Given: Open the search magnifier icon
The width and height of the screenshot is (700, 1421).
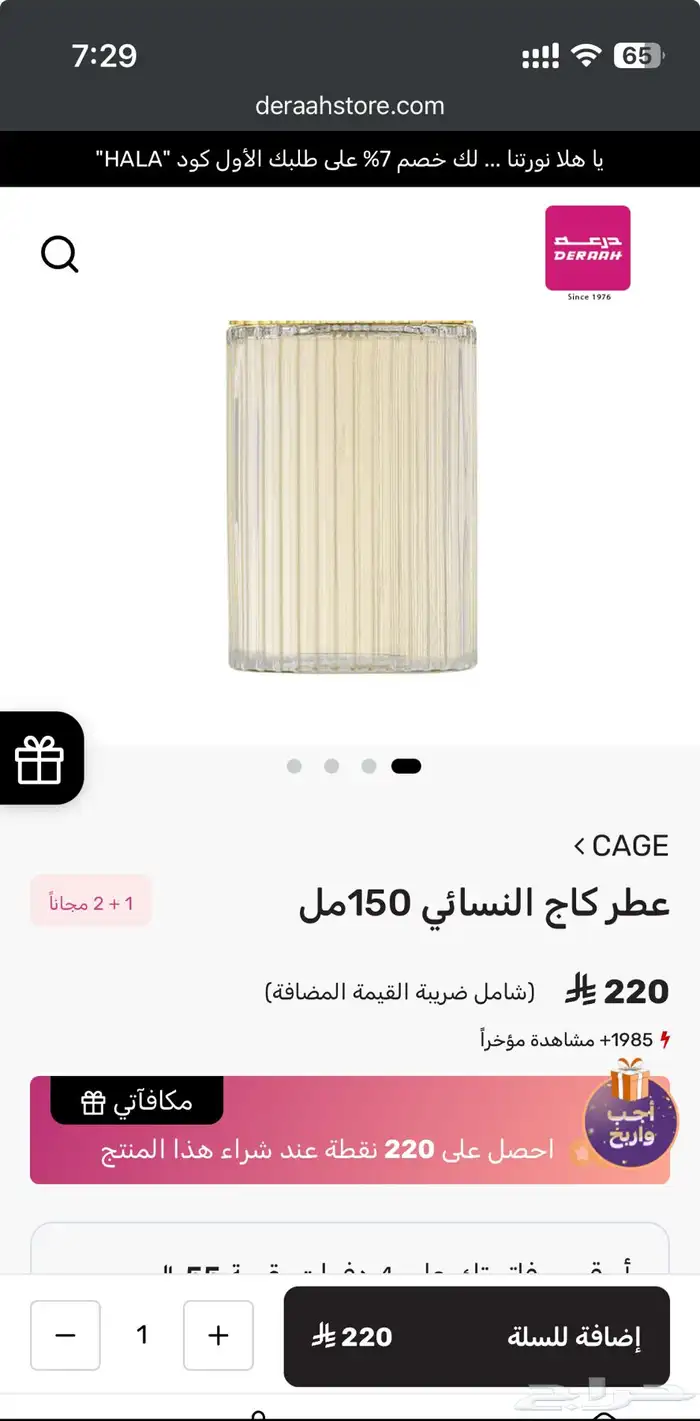Looking at the screenshot, I should click(60, 255).
